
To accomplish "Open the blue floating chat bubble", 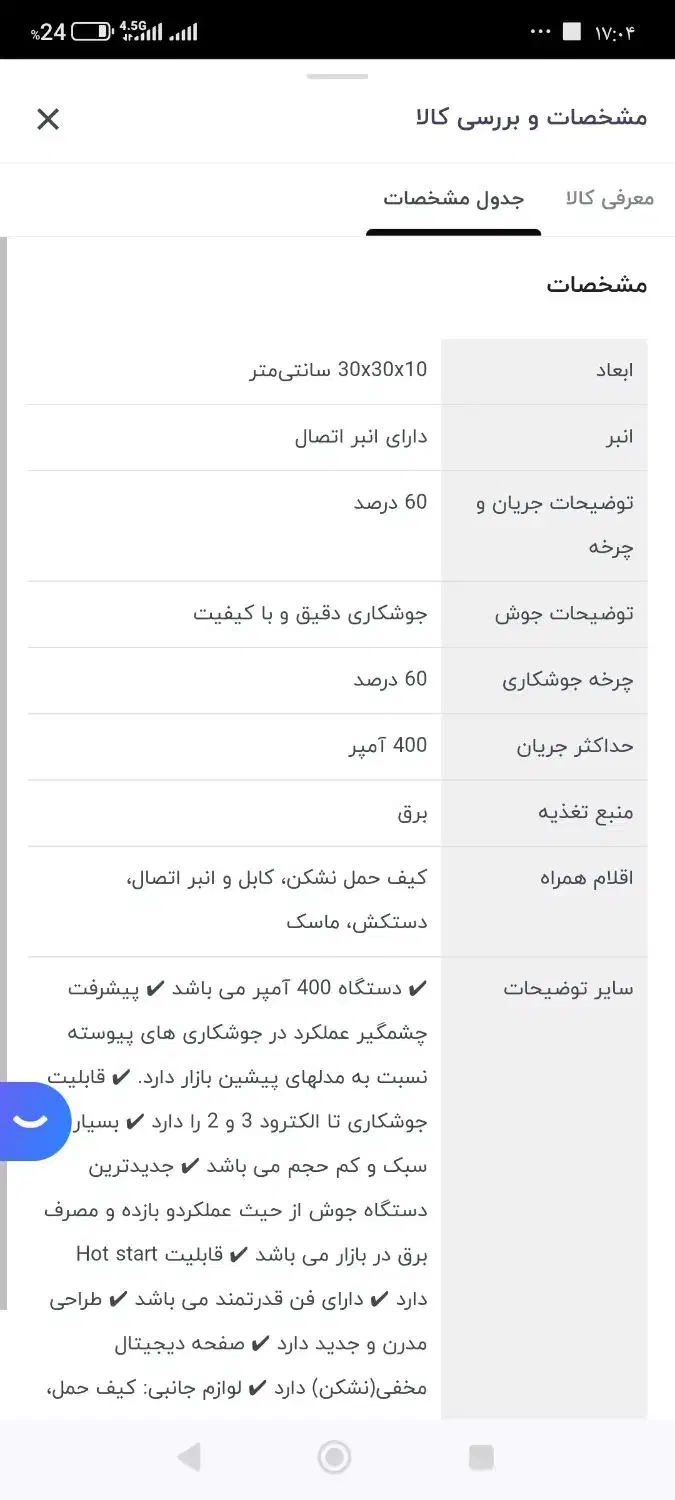I will pyautogui.click(x=33, y=1121).
